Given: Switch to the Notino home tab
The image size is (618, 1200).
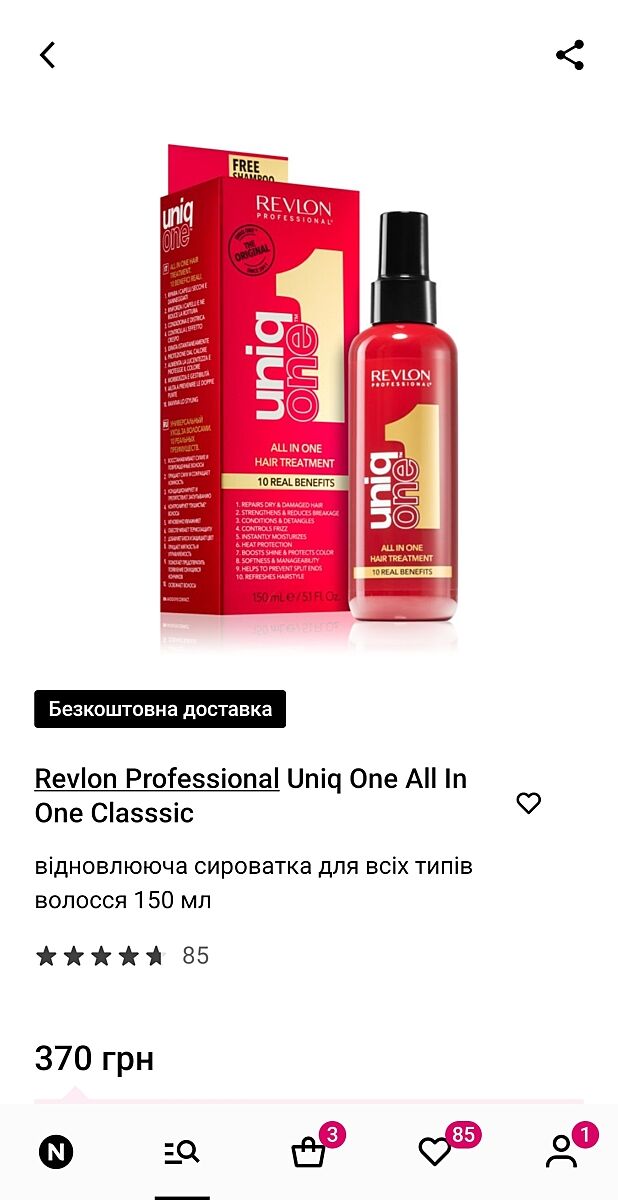Looking at the screenshot, I should click(x=56, y=1153).
